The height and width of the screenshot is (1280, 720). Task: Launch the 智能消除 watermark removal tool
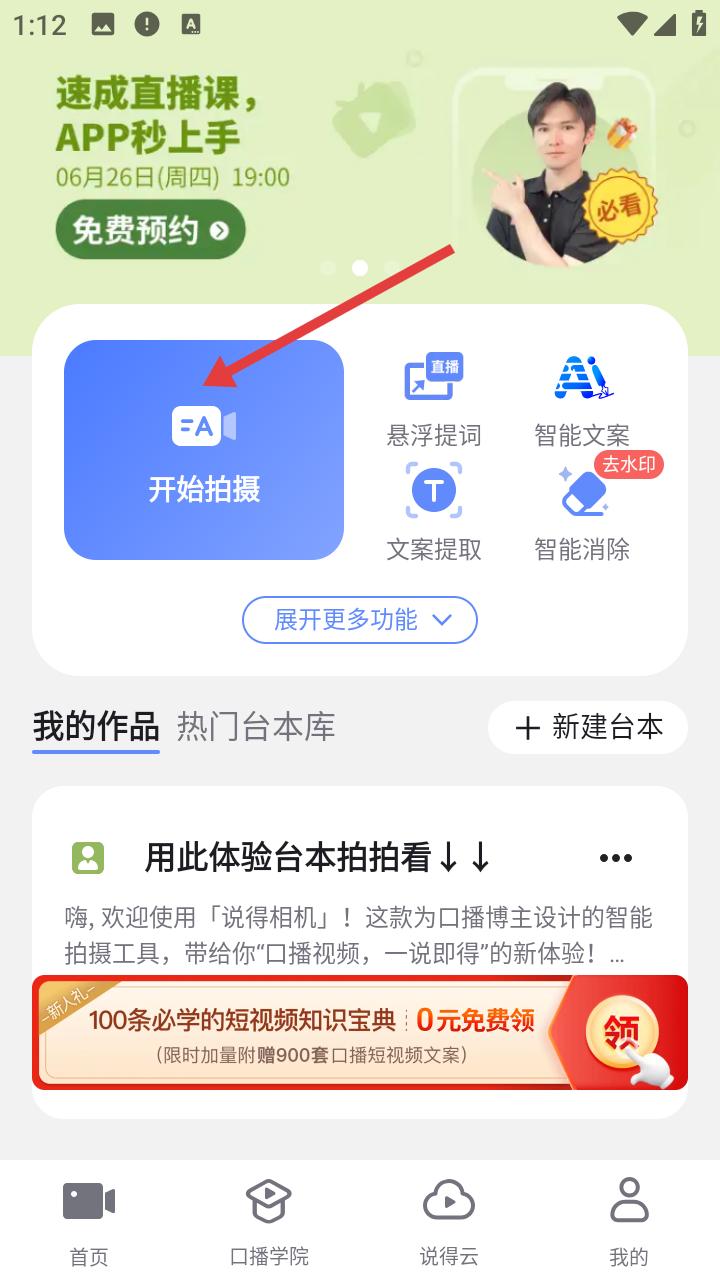click(583, 505)
